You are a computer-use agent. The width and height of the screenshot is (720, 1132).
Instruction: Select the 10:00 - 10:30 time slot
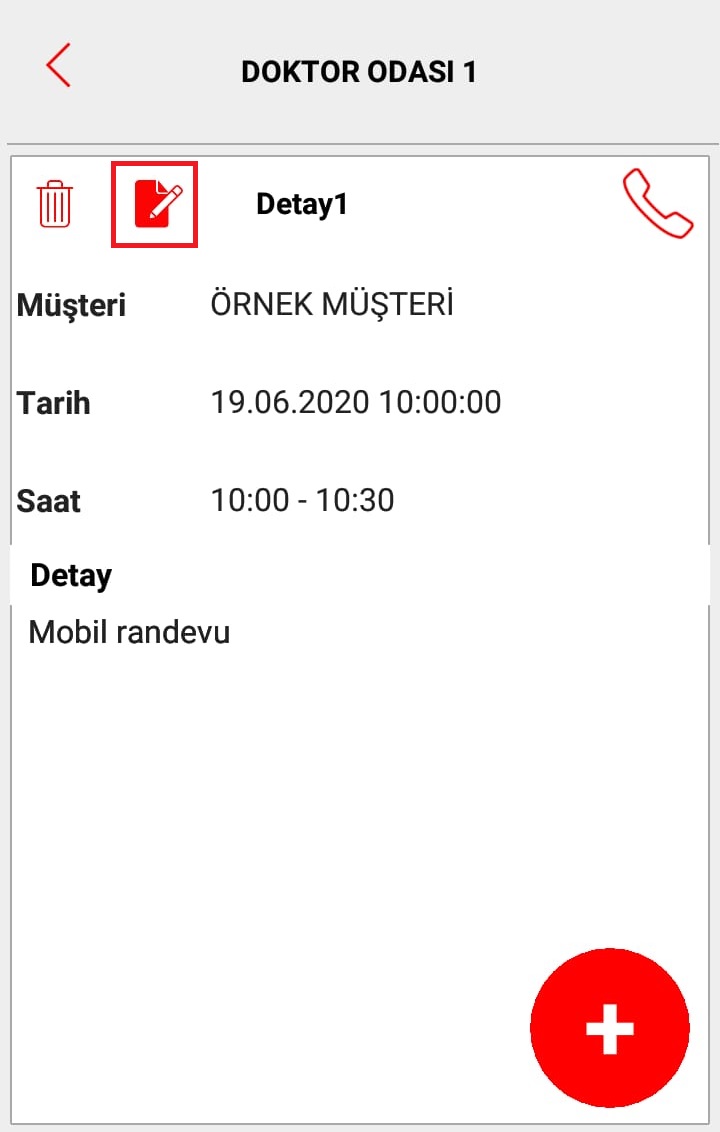tap(300, 500)
